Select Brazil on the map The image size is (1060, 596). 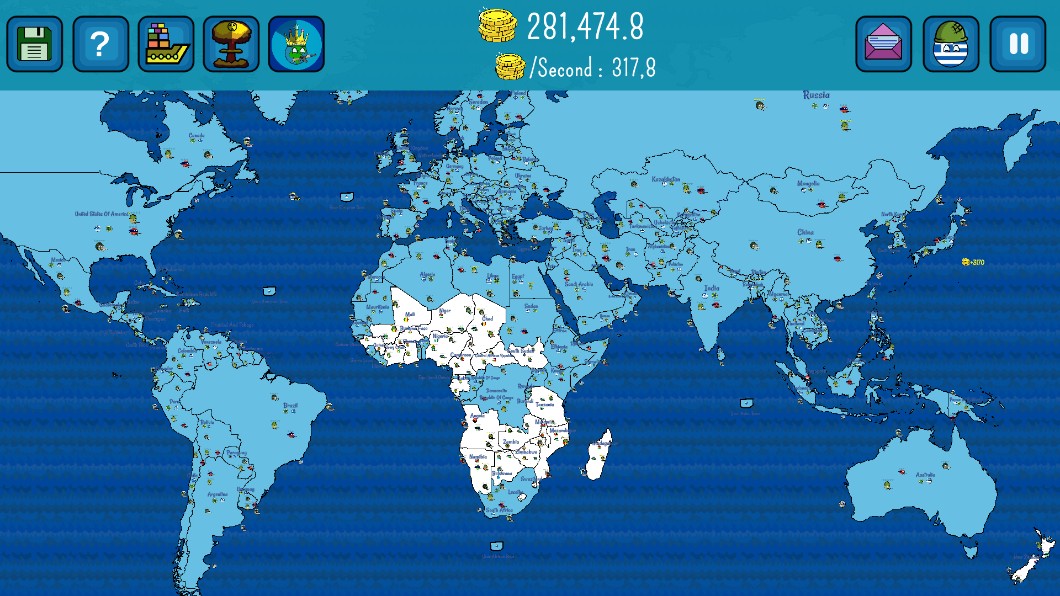(x=290, y=406)
